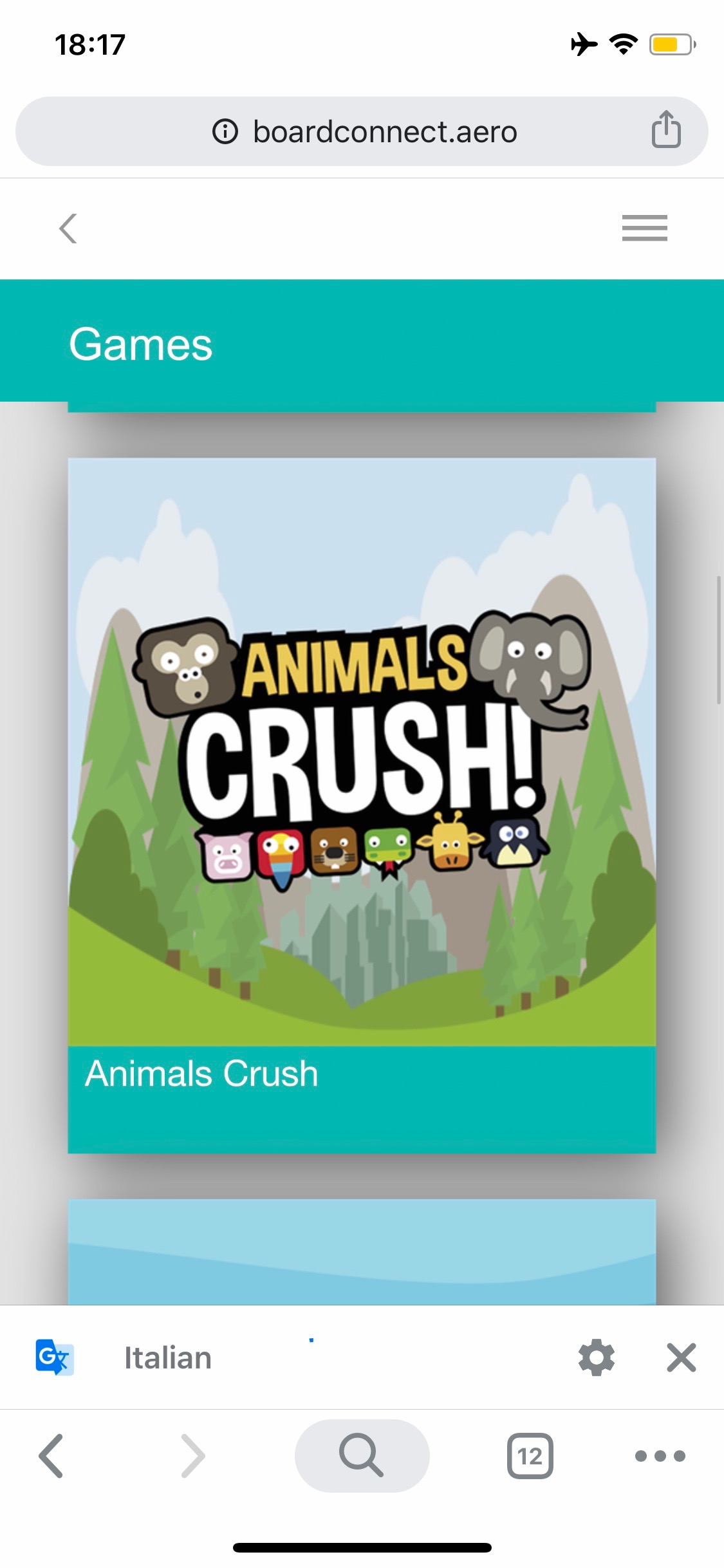
Task: Tap the browser's forward arrow
Action: click(x=192, y=1455)
